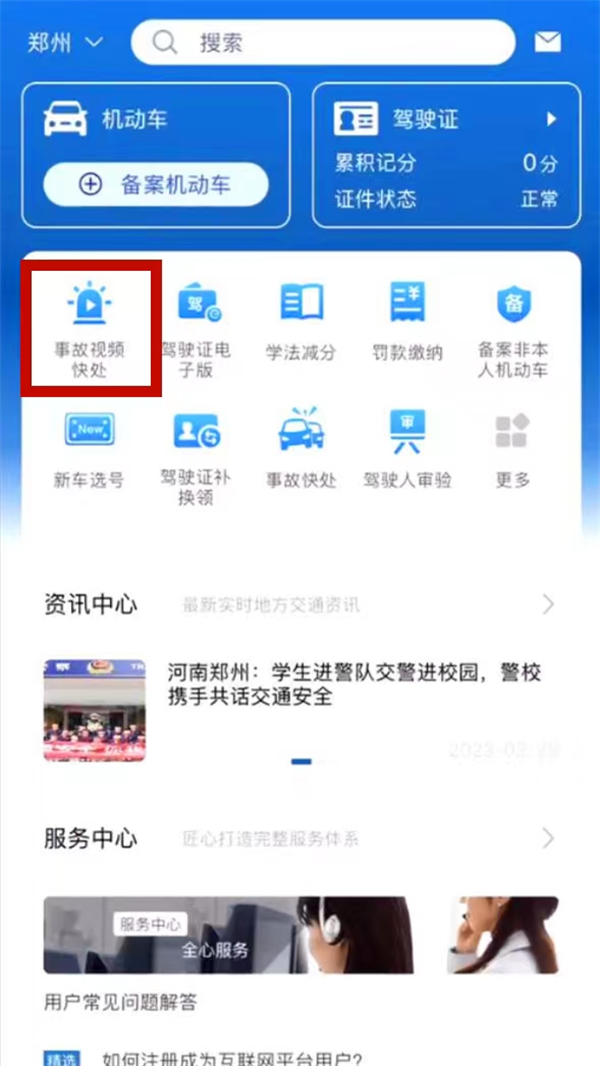
Task: Open the 驾驶证 card
Action: 446,155
